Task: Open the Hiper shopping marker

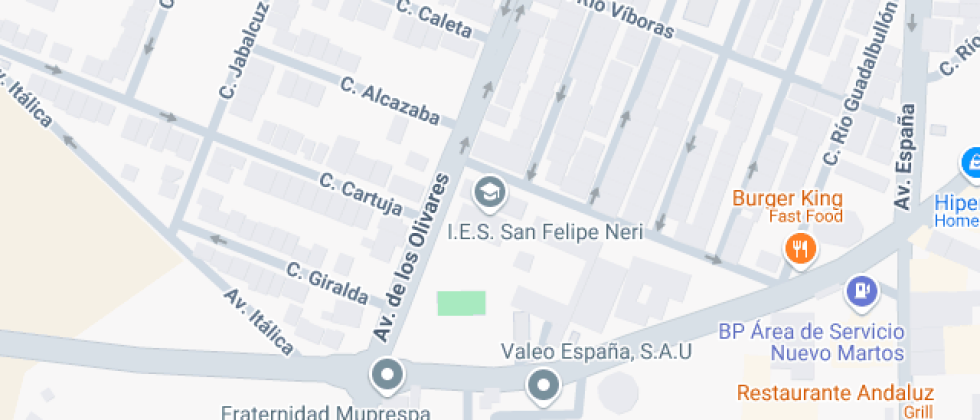Action: click(971, 162)
